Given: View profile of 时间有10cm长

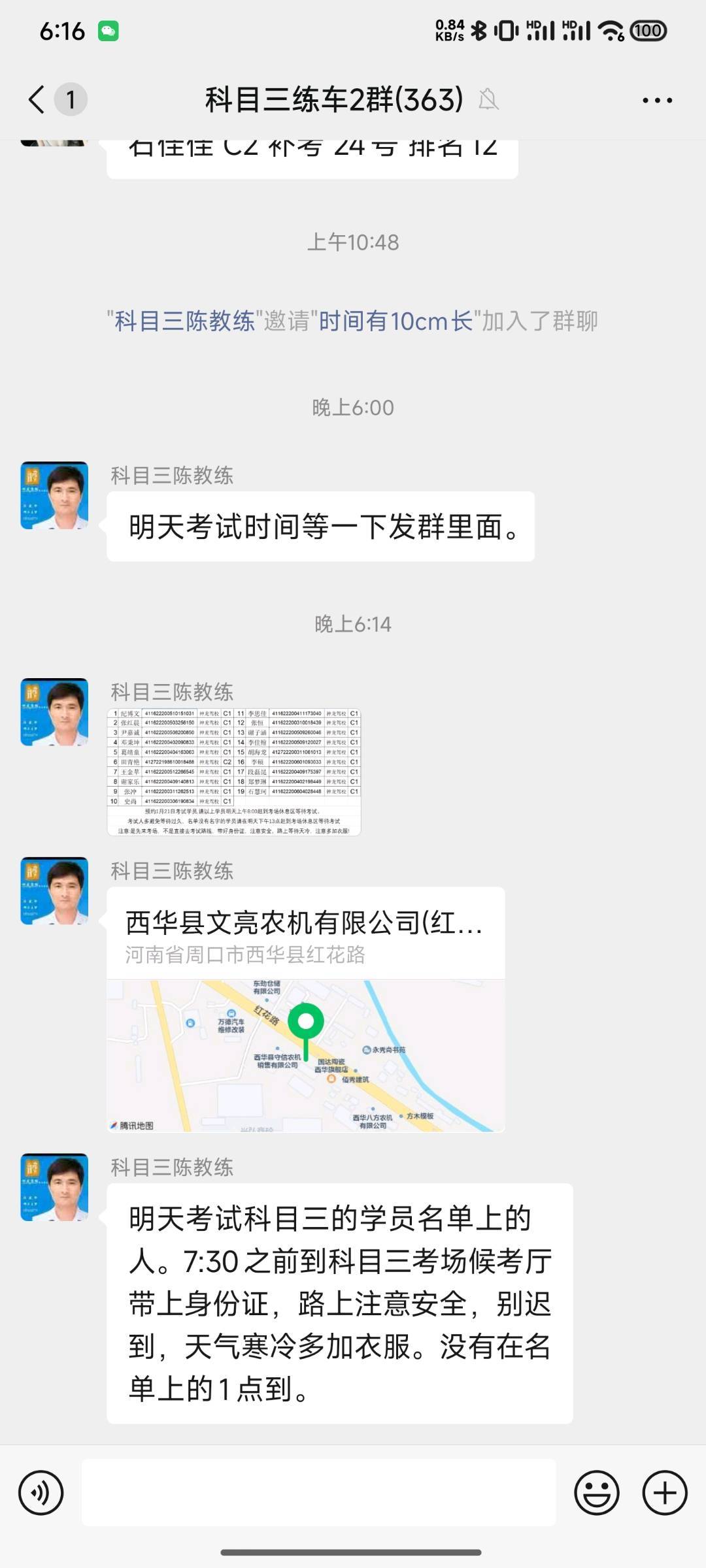Looking at the screenshot, I should coord(395,321).
